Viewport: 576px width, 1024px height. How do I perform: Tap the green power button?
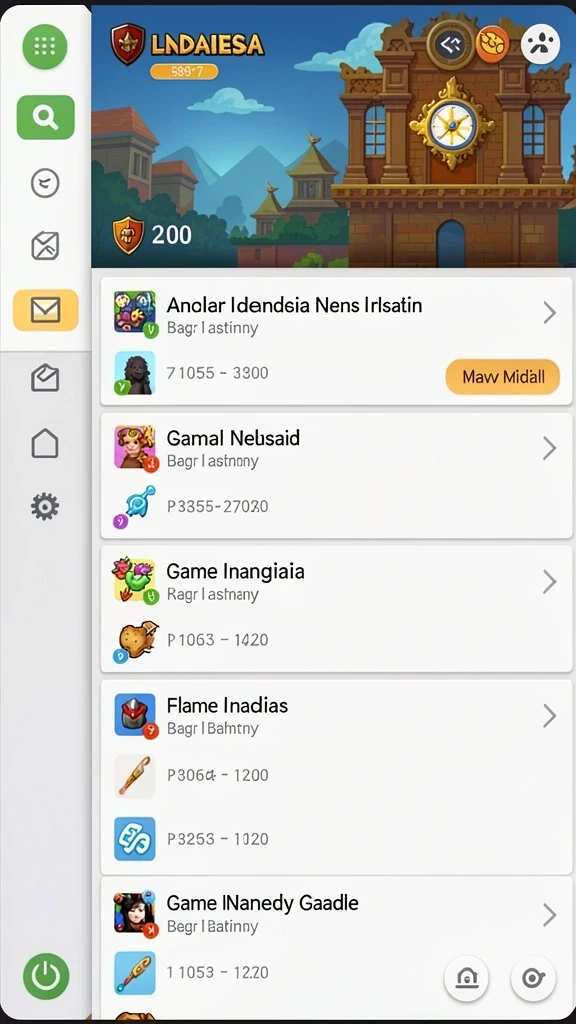[46, 977]
